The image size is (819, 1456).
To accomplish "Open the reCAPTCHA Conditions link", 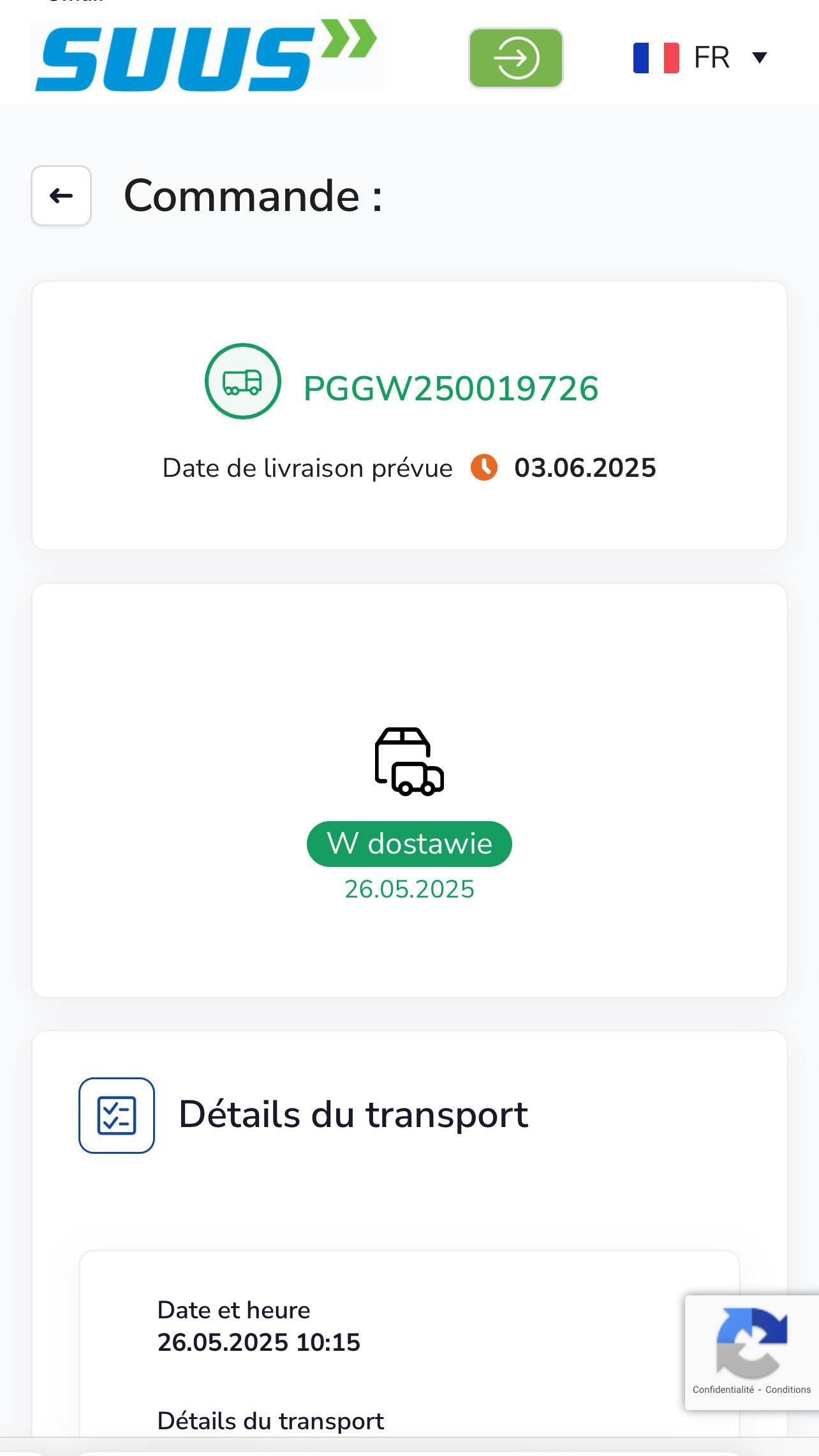I will [x=788, y=1390].
